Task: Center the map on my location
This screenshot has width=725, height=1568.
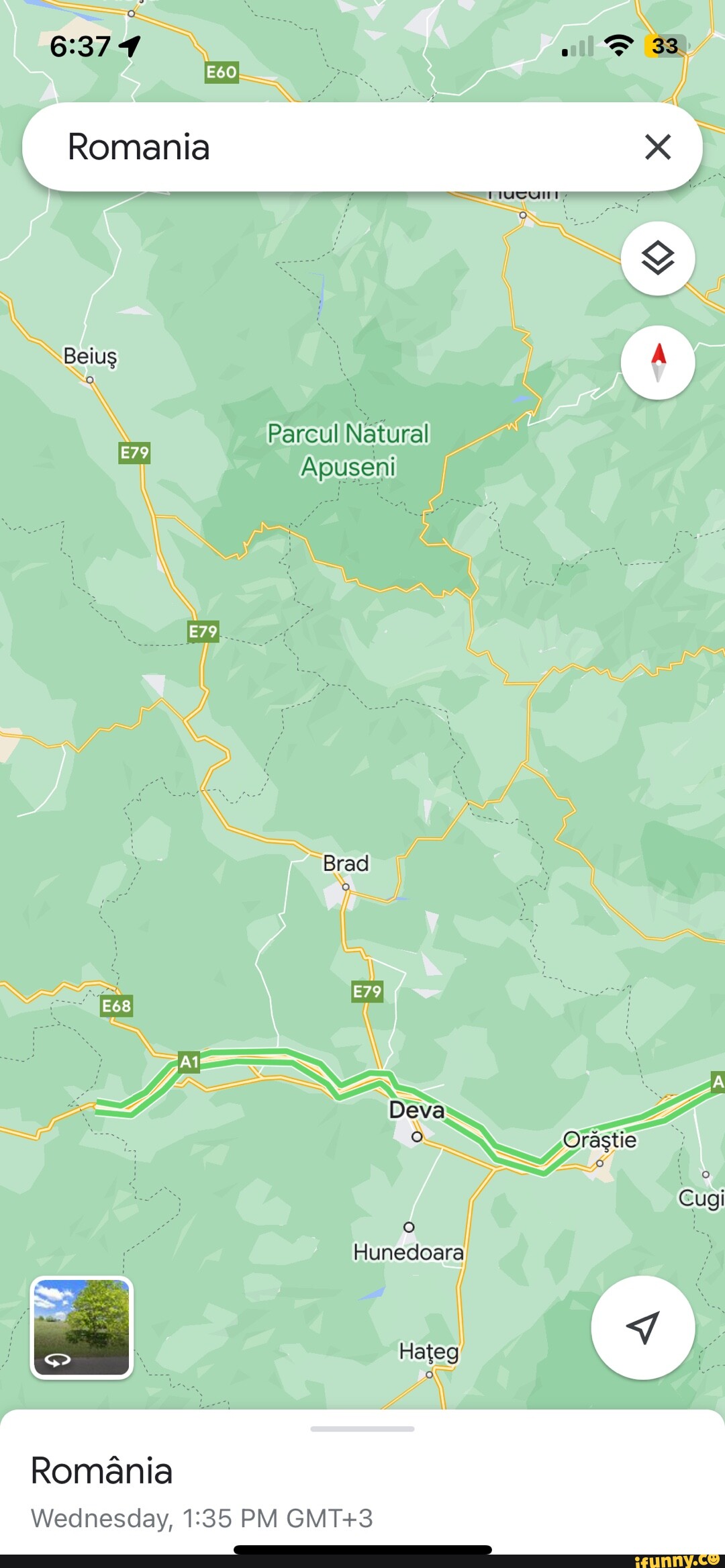Action: click(x=642, y=1328)
